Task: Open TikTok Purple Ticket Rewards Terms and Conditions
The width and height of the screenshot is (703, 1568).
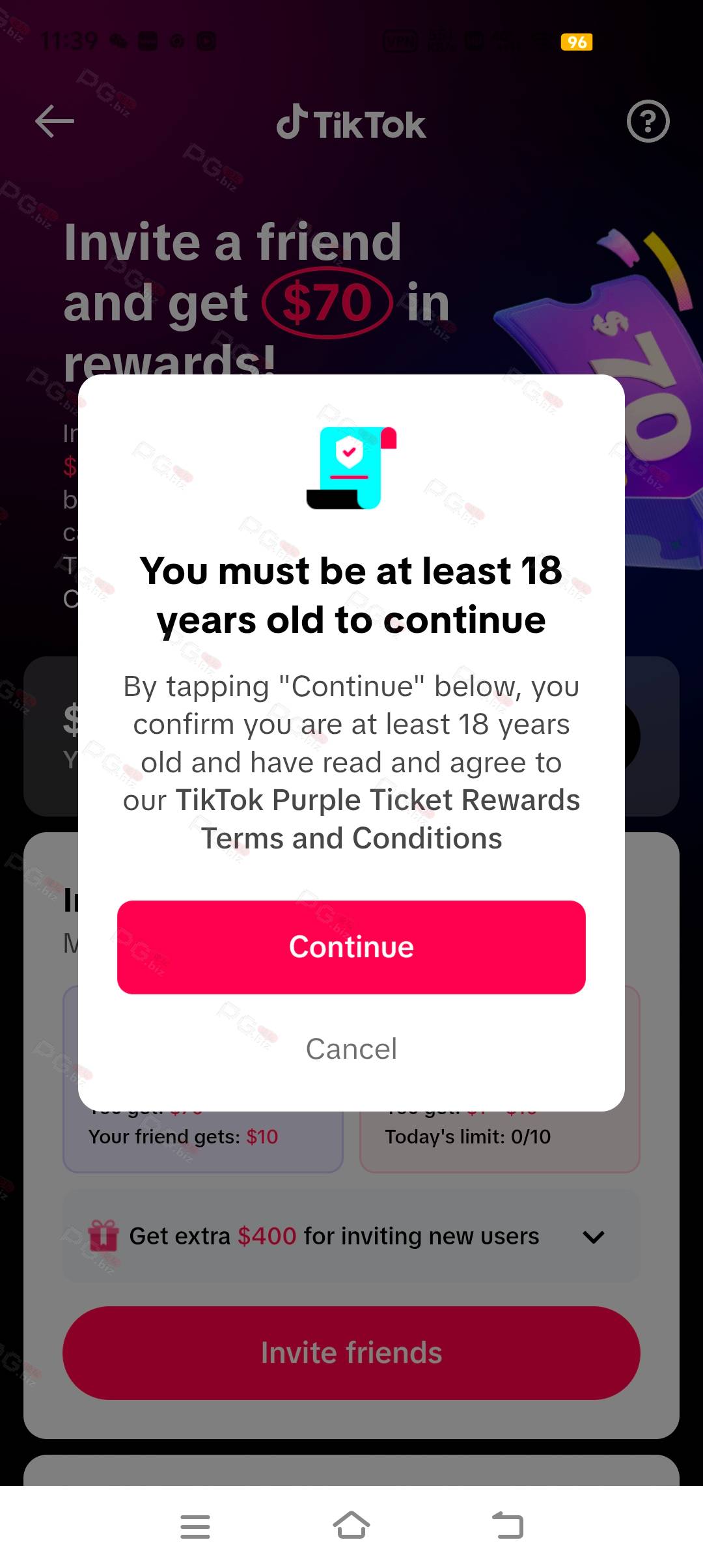Action: click(378, 819)
